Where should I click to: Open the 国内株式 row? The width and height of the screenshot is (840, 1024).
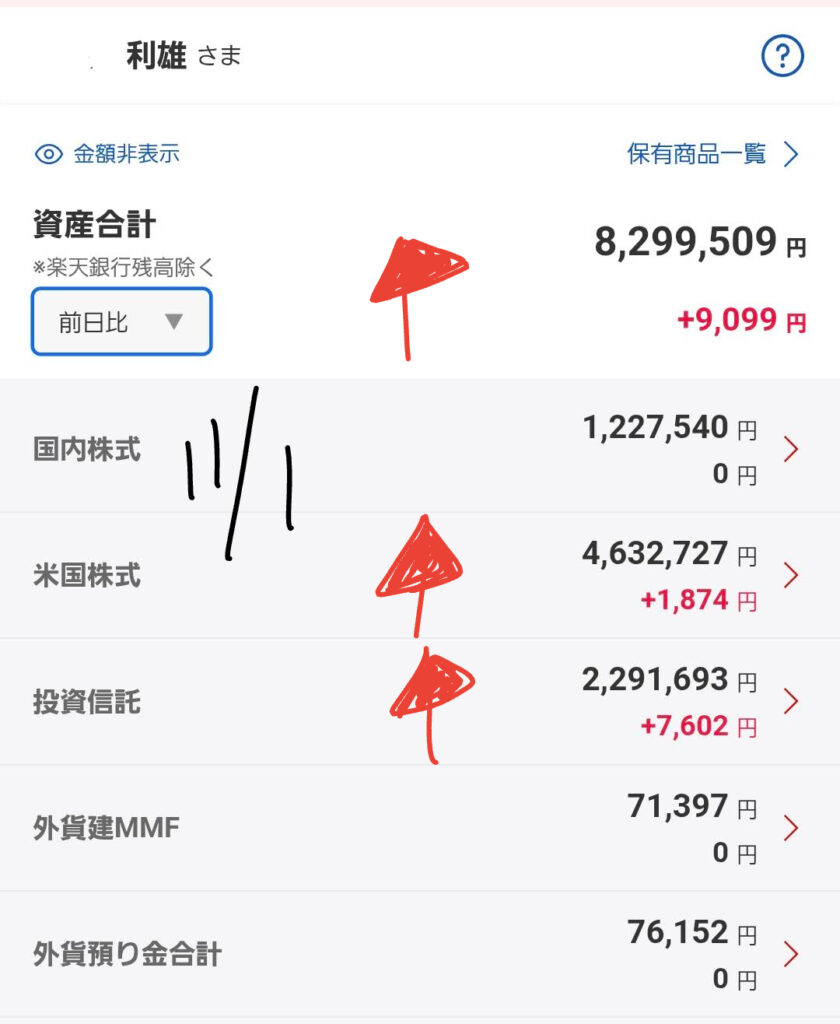coord(420,450)
